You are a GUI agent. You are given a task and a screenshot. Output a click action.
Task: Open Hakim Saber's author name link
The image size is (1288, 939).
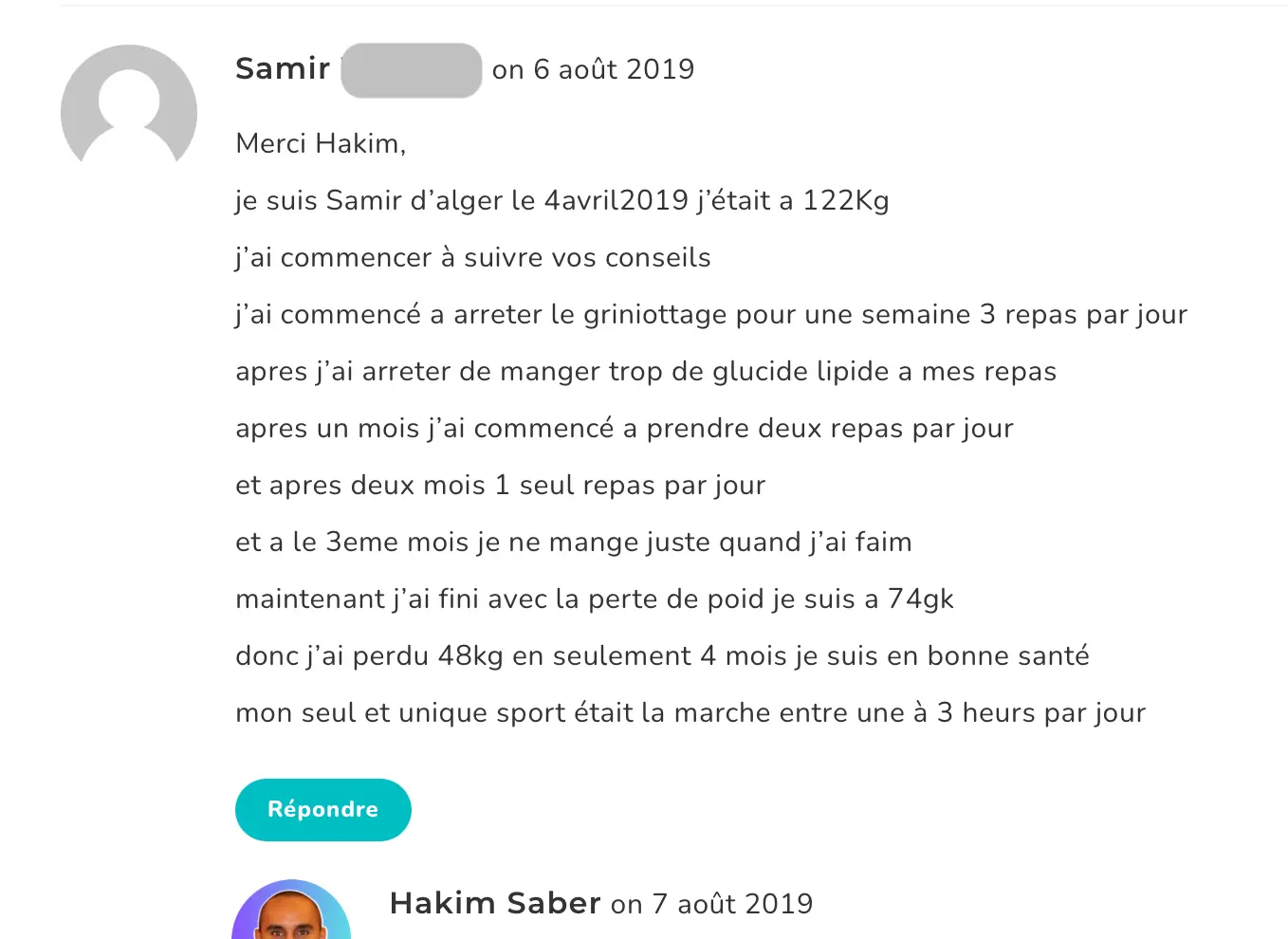[495, 903]
